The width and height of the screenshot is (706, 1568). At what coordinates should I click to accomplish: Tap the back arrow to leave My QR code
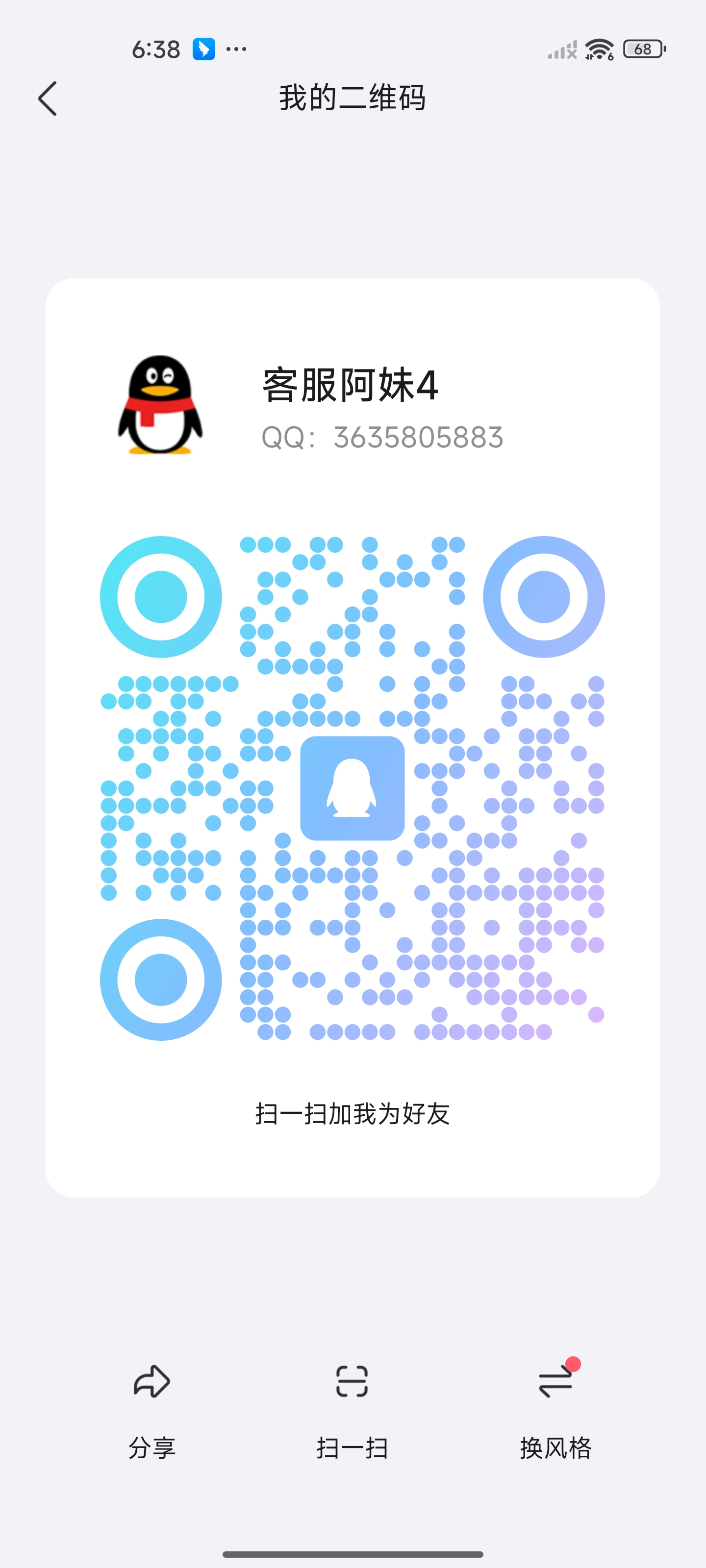[x=48, y=98]
